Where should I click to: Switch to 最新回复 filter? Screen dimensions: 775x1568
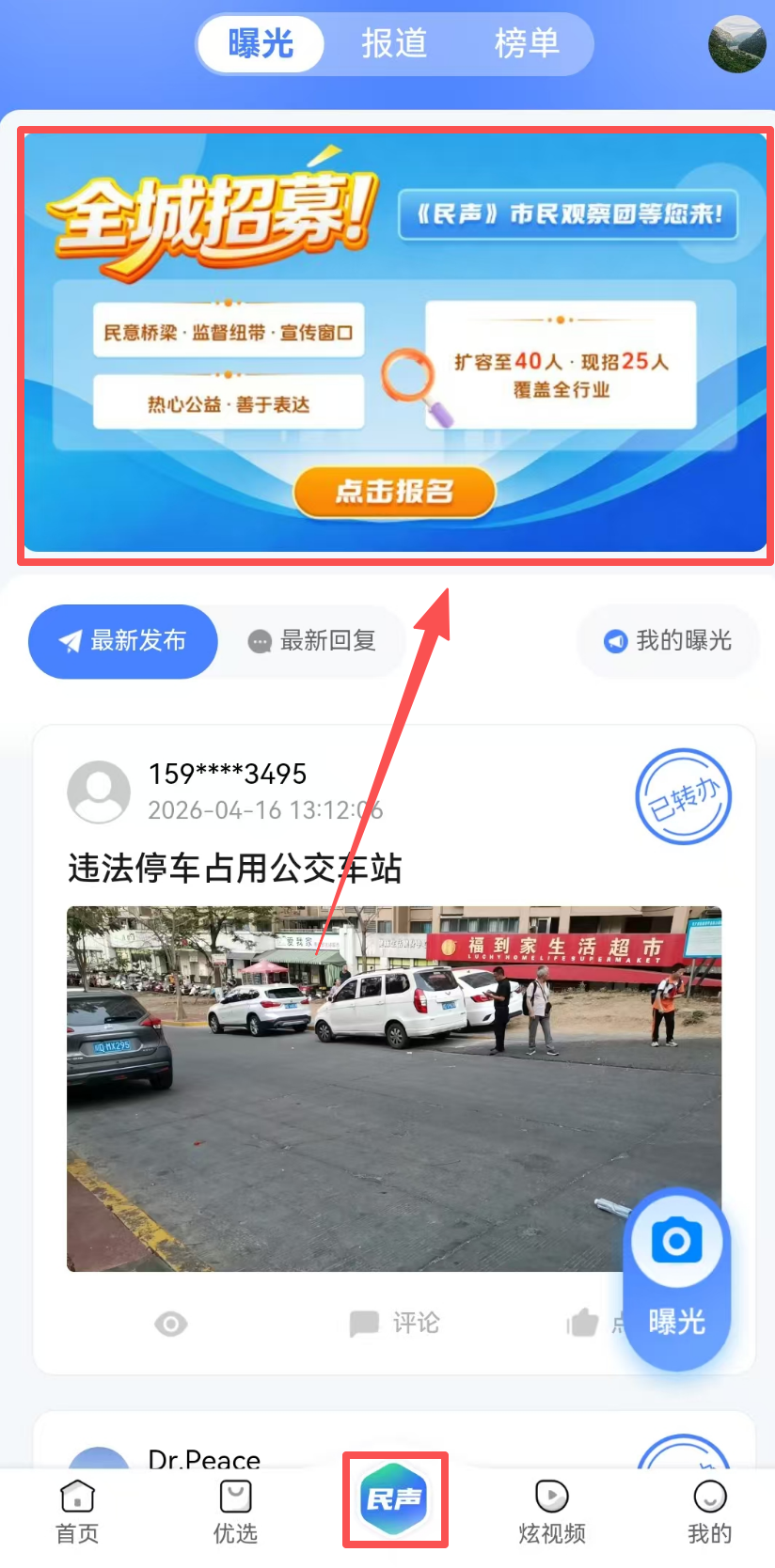(312, 641)
